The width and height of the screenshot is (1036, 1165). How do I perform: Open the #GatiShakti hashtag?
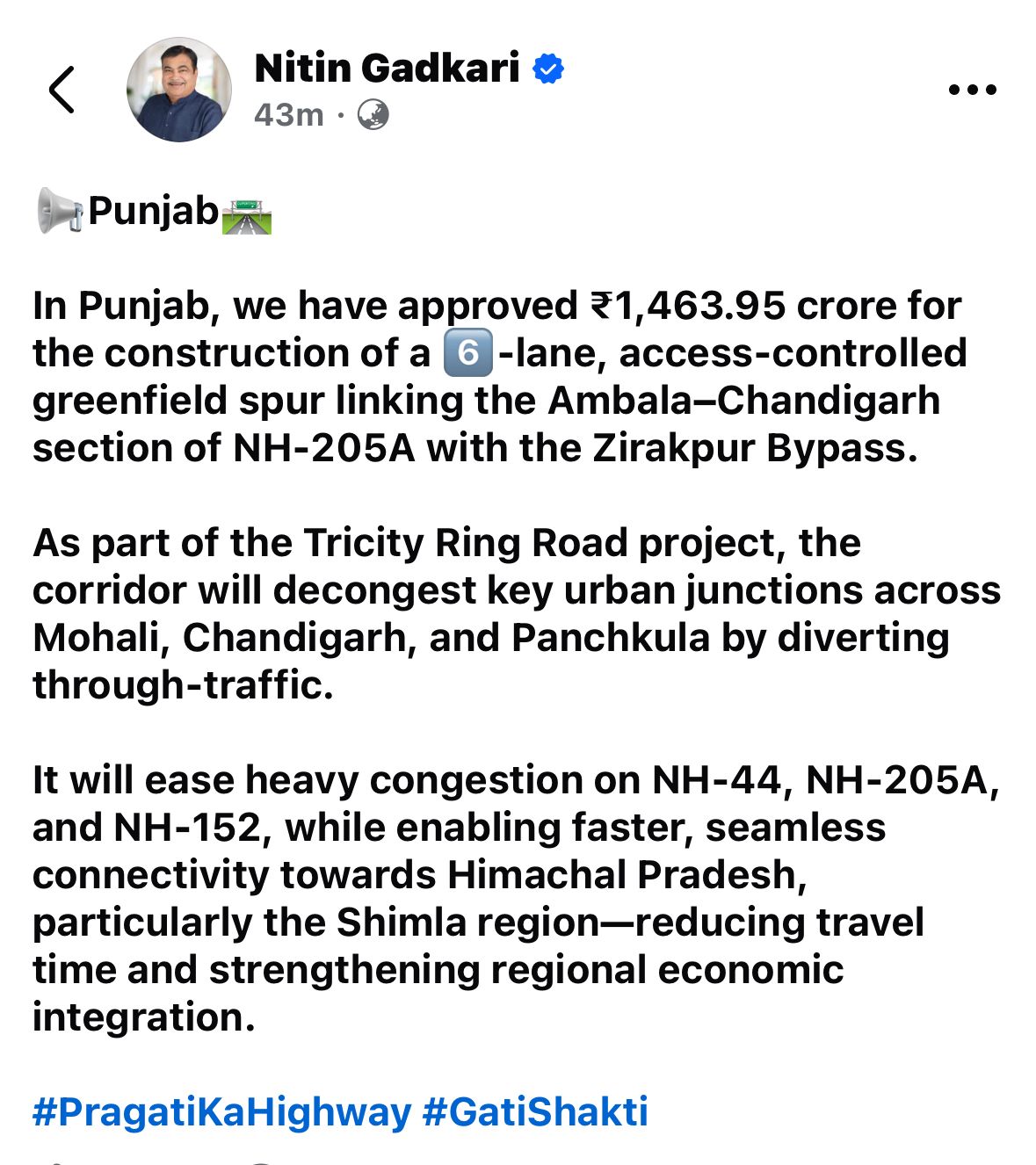pyautogui.click(x=535, y=1111)
